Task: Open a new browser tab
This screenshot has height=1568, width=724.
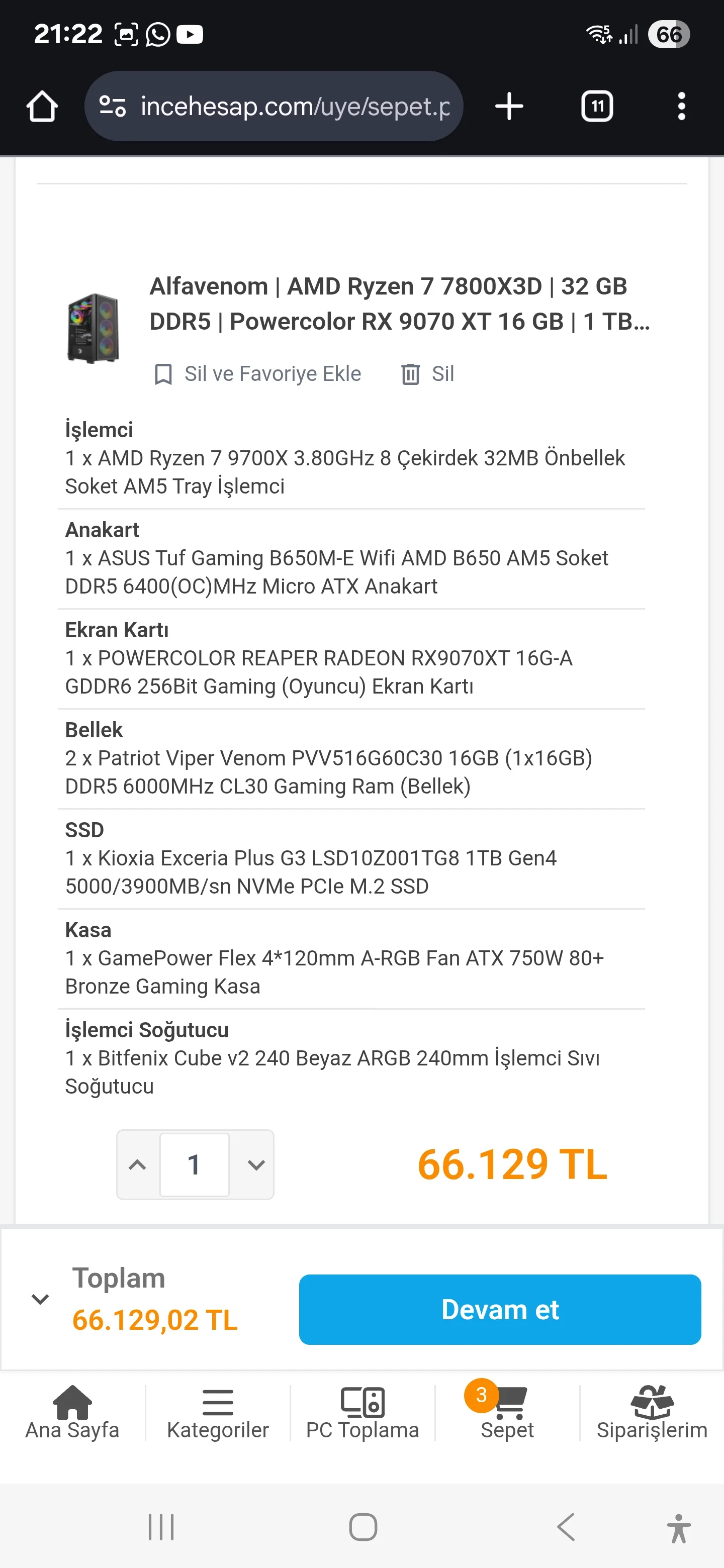Action: click(x=509, y=107)
